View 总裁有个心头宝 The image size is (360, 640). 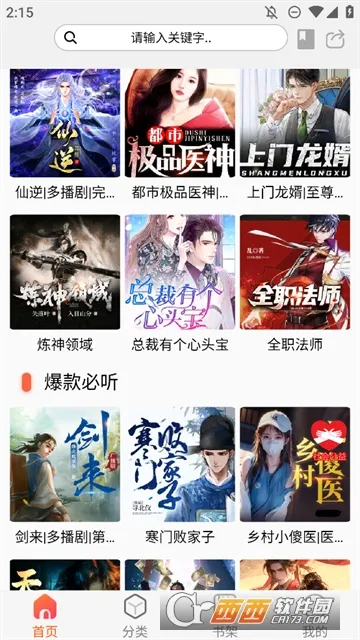[x=180, y=272]
